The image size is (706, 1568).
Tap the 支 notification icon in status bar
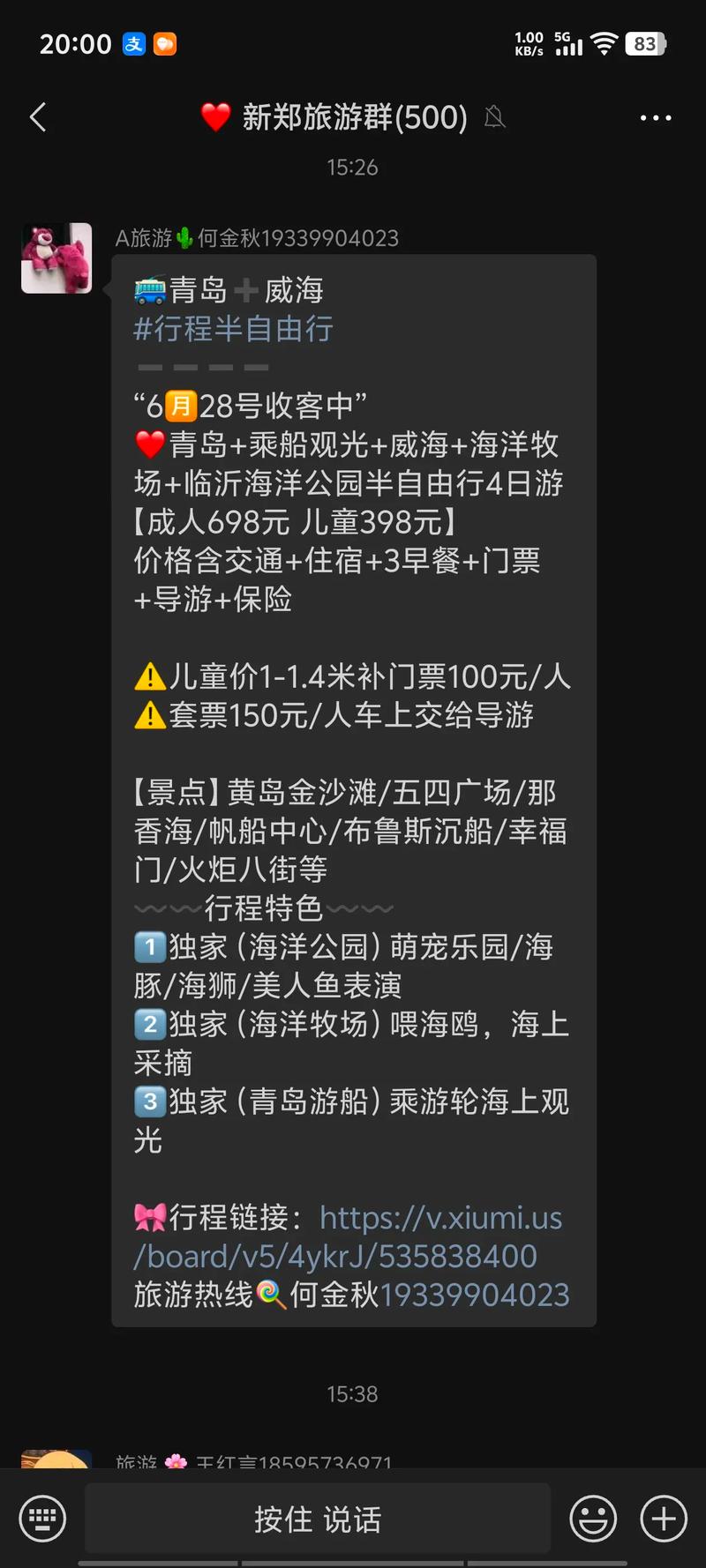(135, 43)
